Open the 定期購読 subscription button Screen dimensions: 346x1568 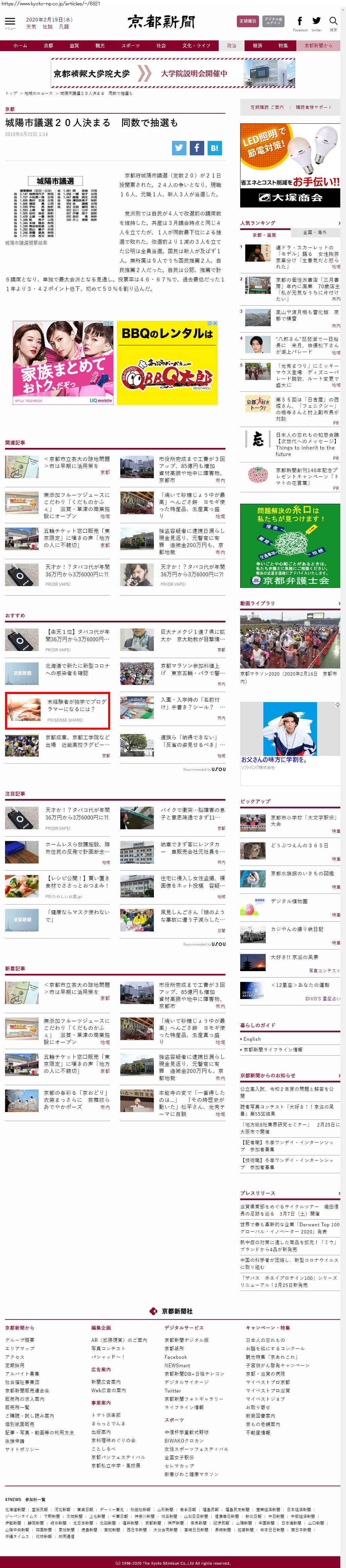(x=248, y=21)
